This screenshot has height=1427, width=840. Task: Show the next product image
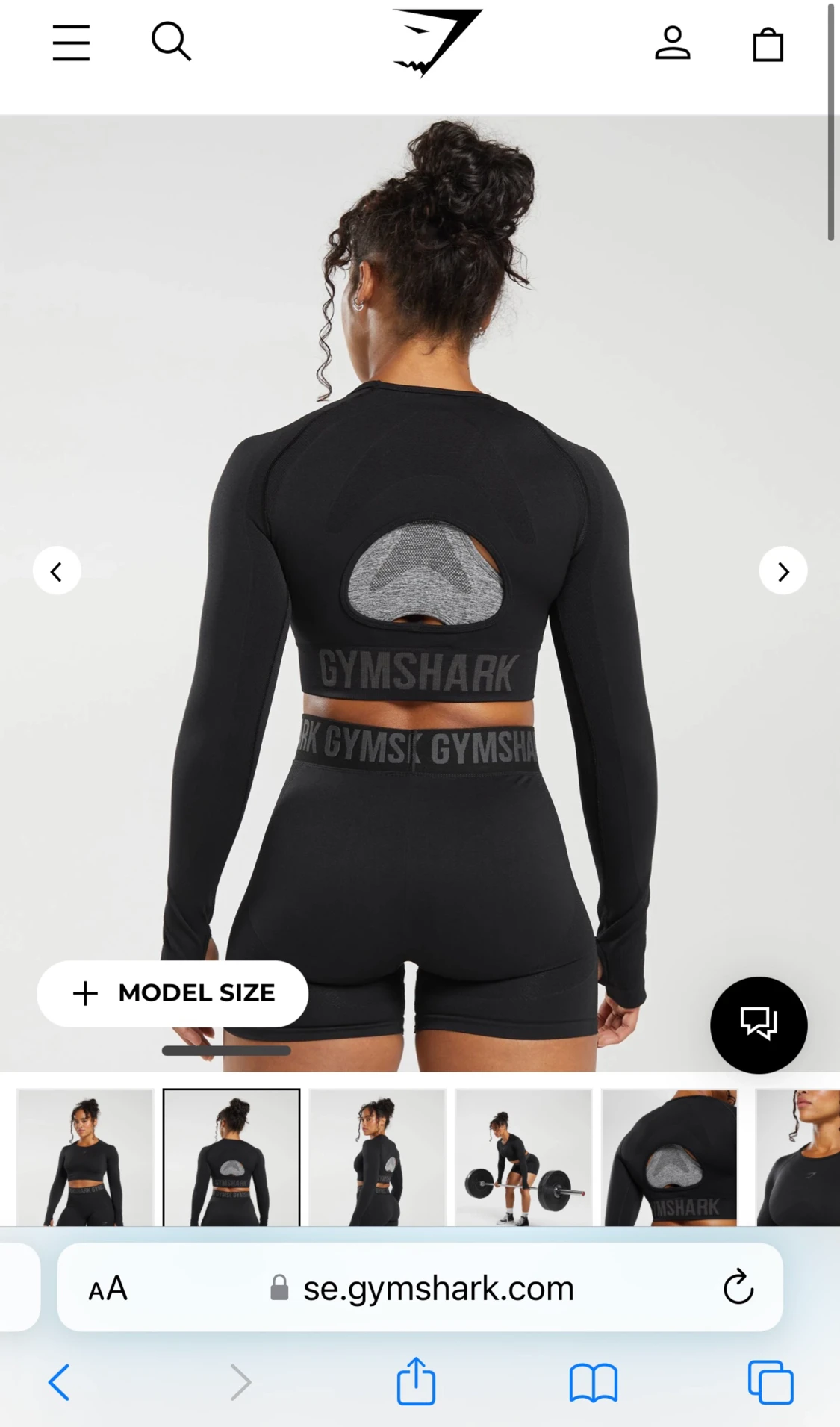point(783,571)
